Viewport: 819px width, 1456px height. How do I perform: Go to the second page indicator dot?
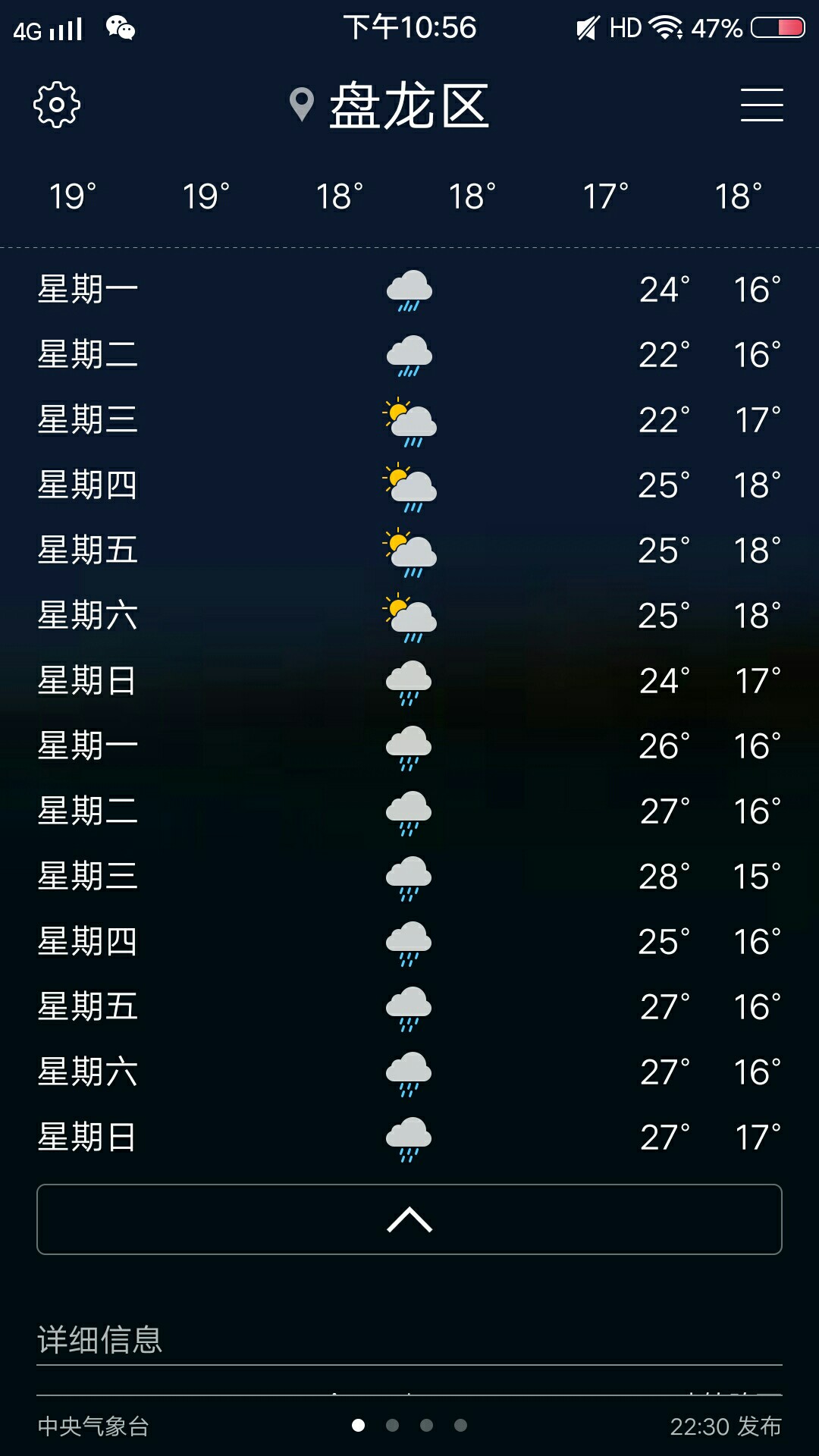click(392, 1426)
